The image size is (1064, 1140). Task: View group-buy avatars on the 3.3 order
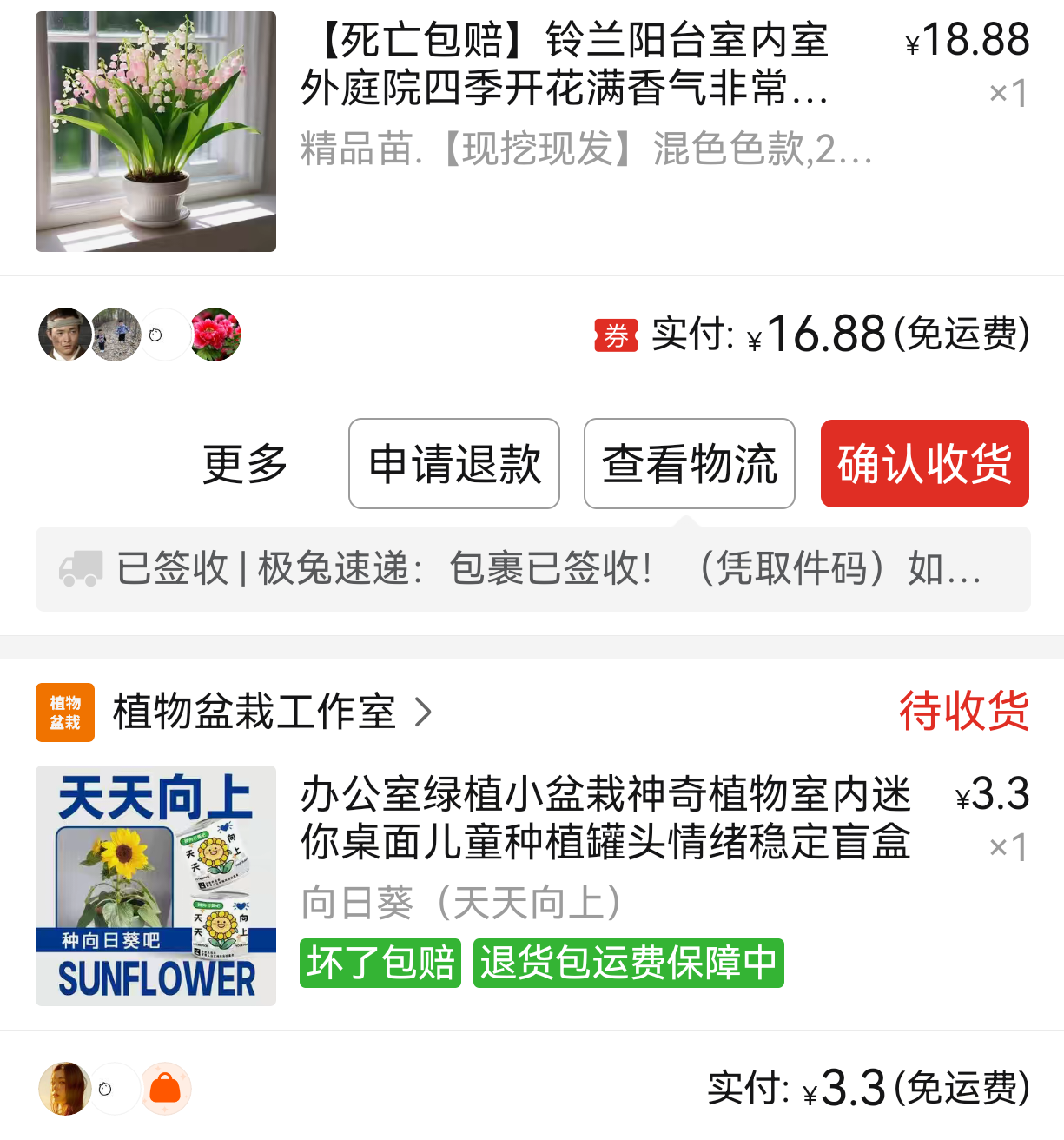[x=115, y=1088]
